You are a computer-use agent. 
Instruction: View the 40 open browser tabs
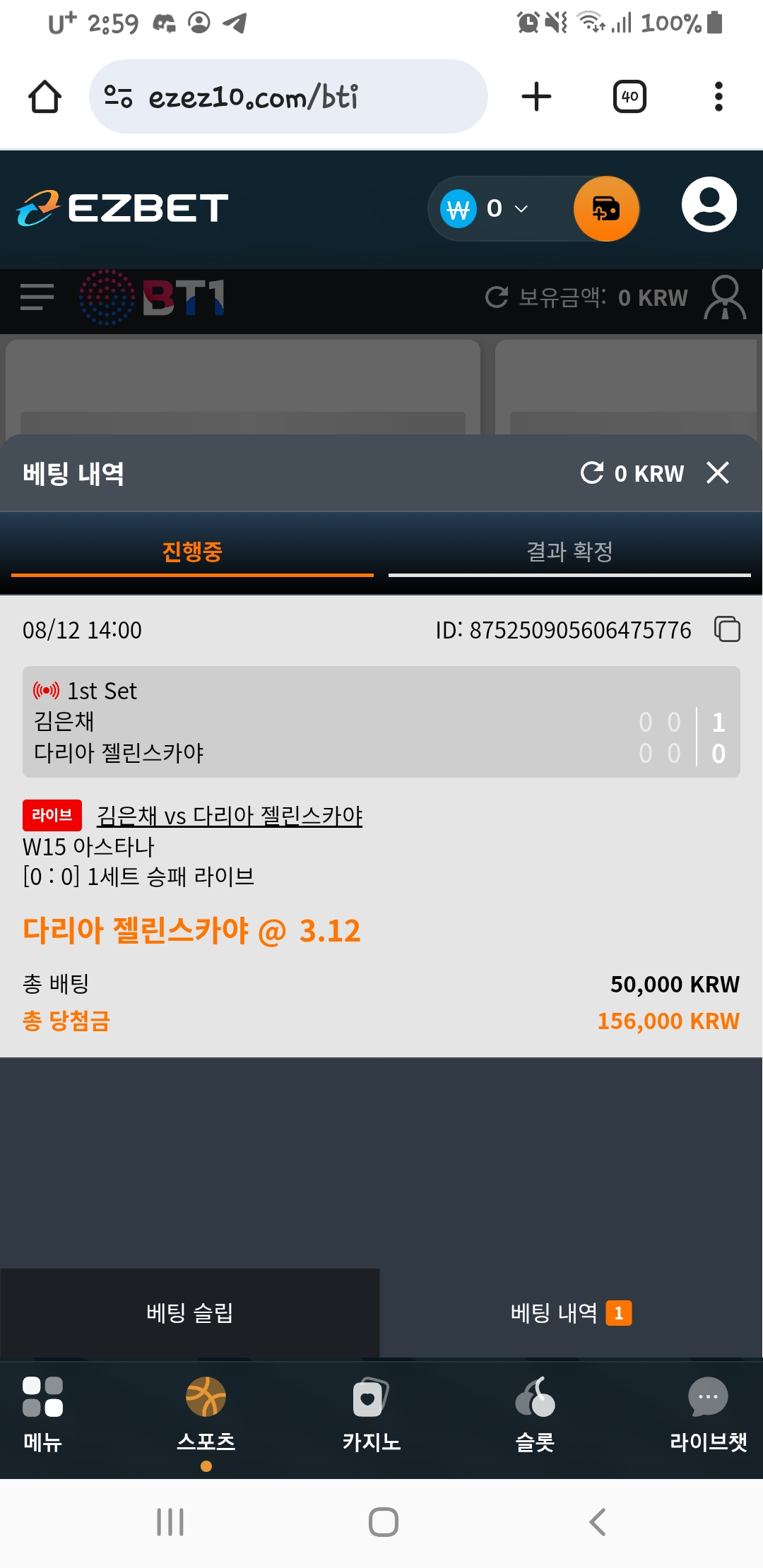coord(629,97)
